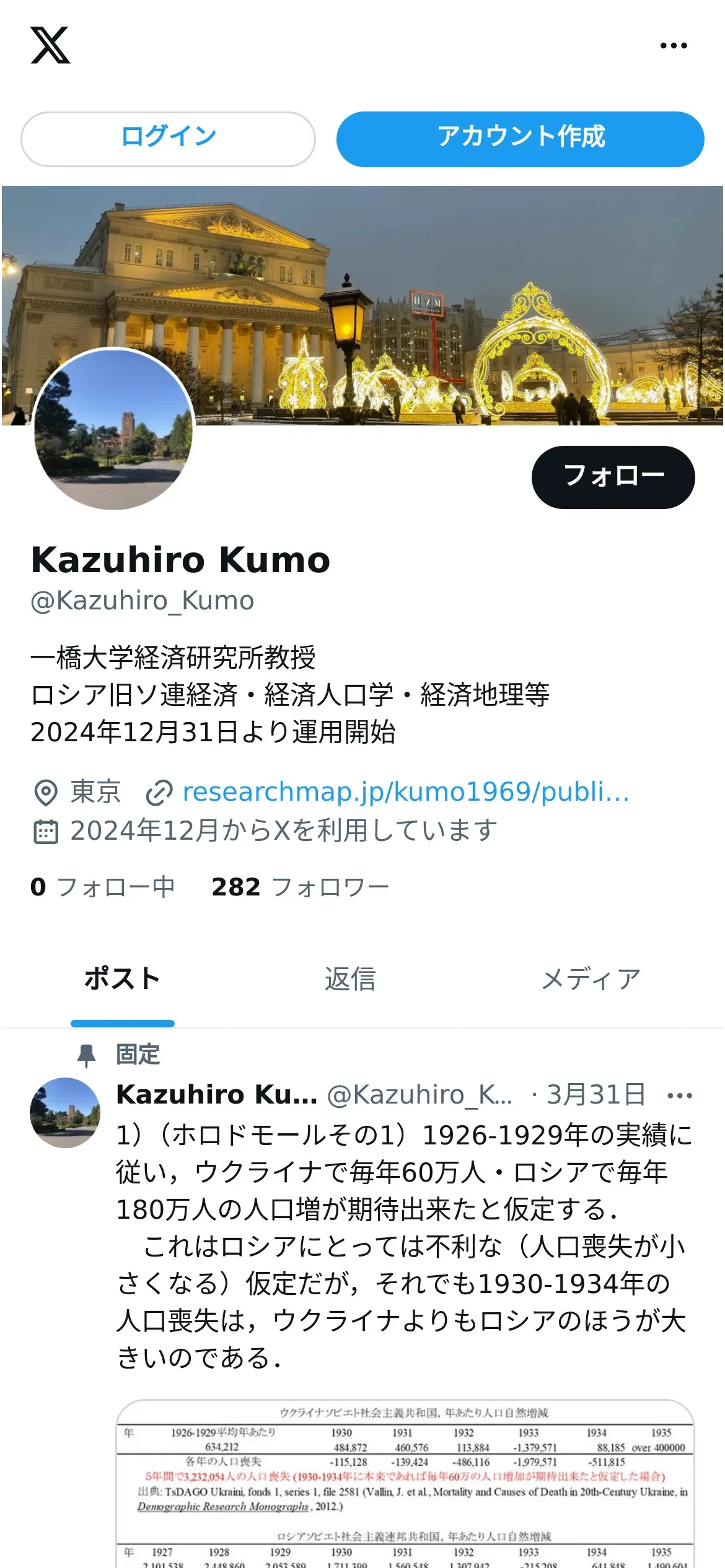
Task: View the 282 フォロワー list
Action: click(301, 887)
